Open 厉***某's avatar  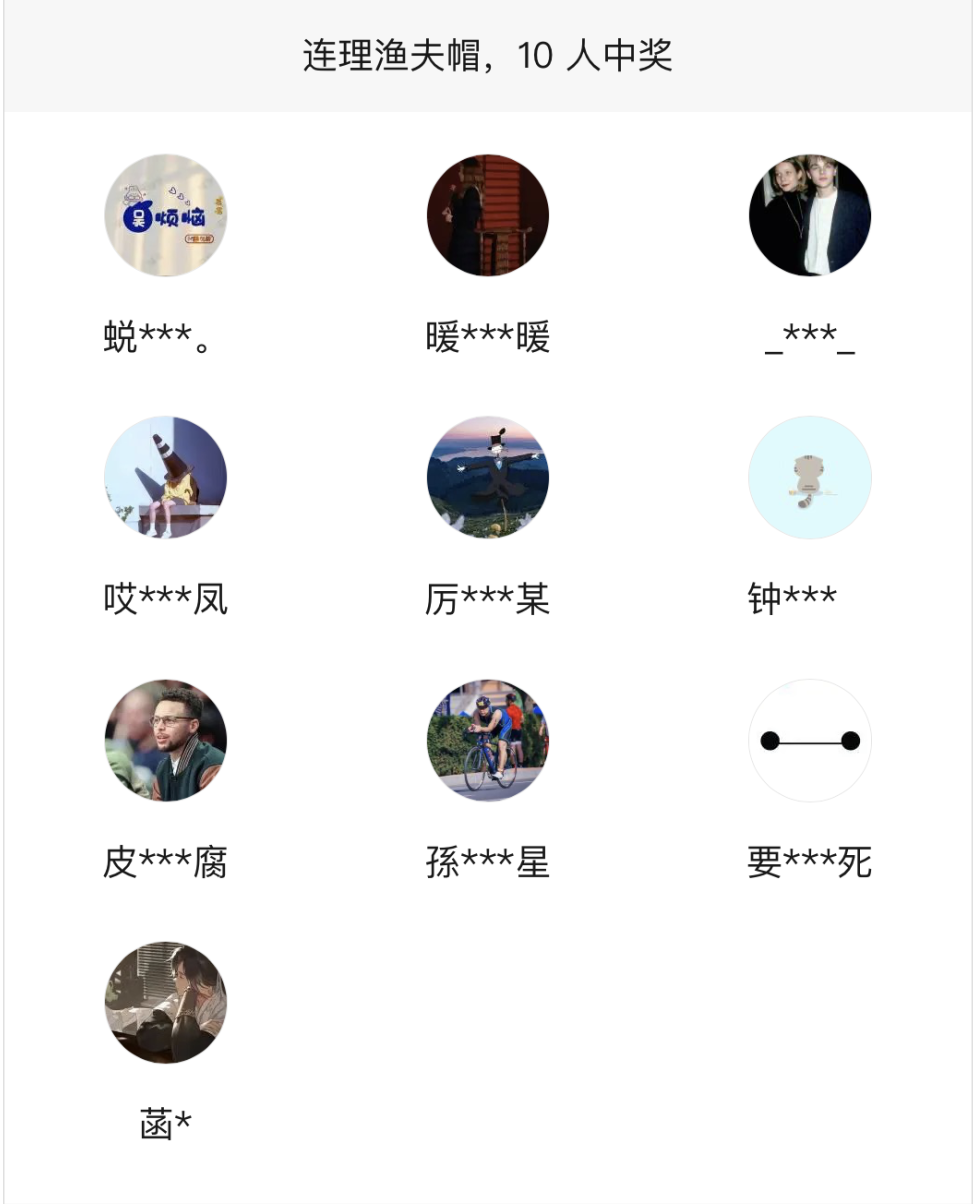488,478
